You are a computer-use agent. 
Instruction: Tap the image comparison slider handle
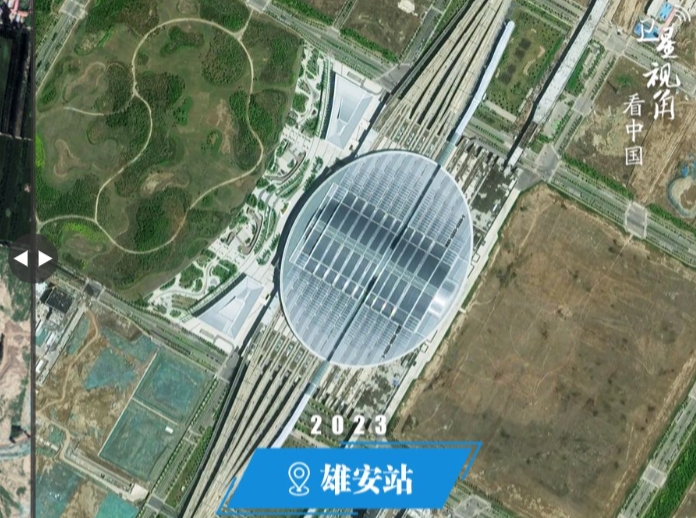(33, 259)
